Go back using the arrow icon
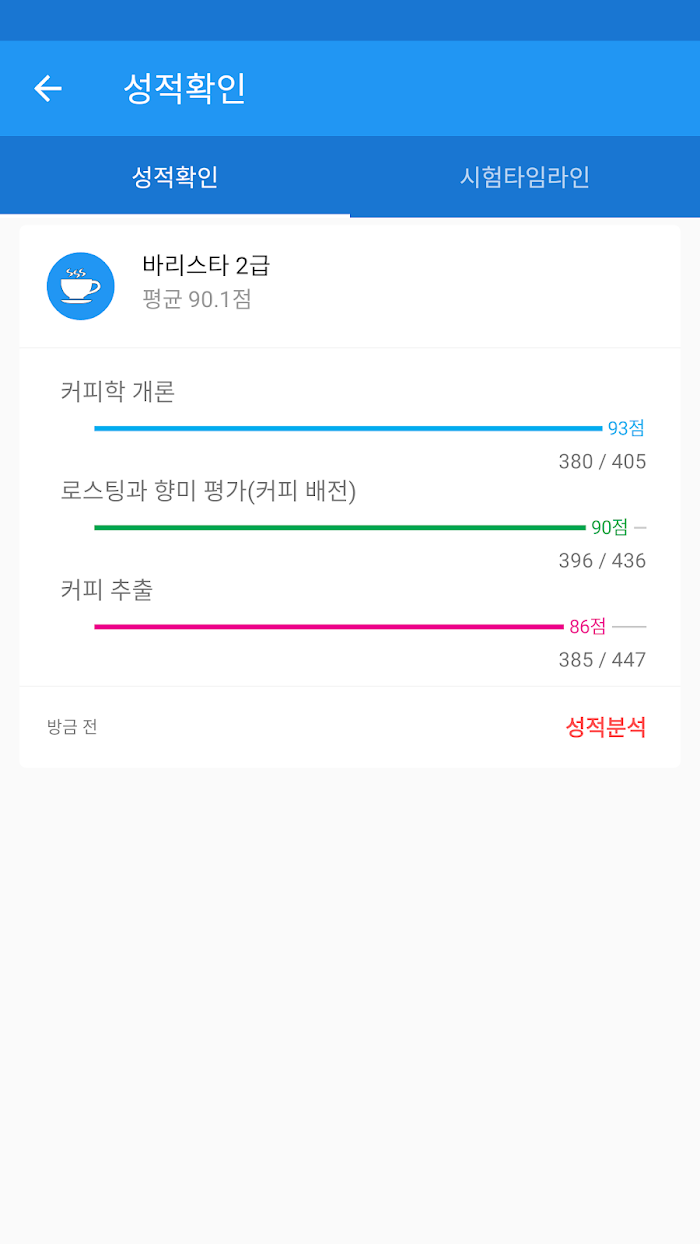This screenshot has width=700, height=1244. tap(48, 88)
